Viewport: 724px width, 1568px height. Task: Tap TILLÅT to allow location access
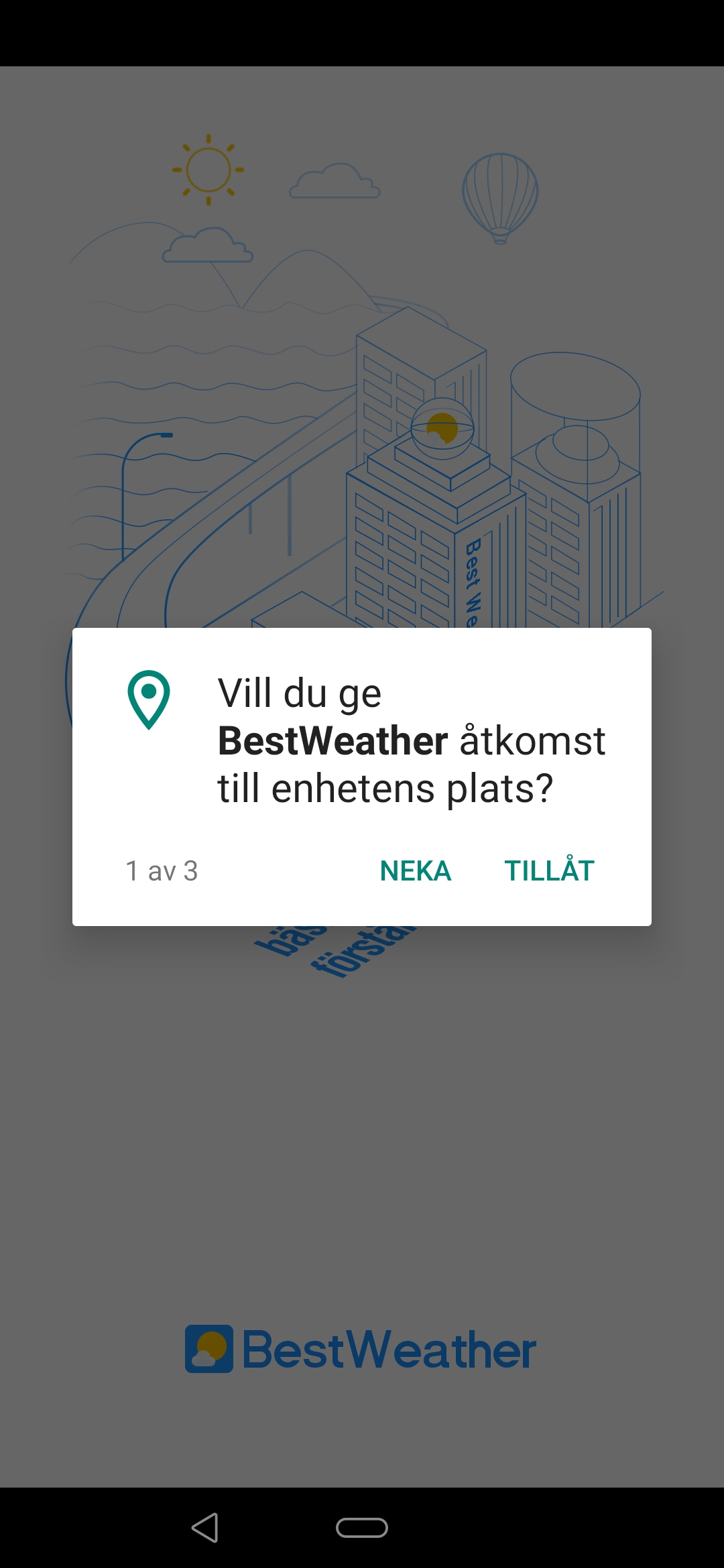(x=549, y=870)
